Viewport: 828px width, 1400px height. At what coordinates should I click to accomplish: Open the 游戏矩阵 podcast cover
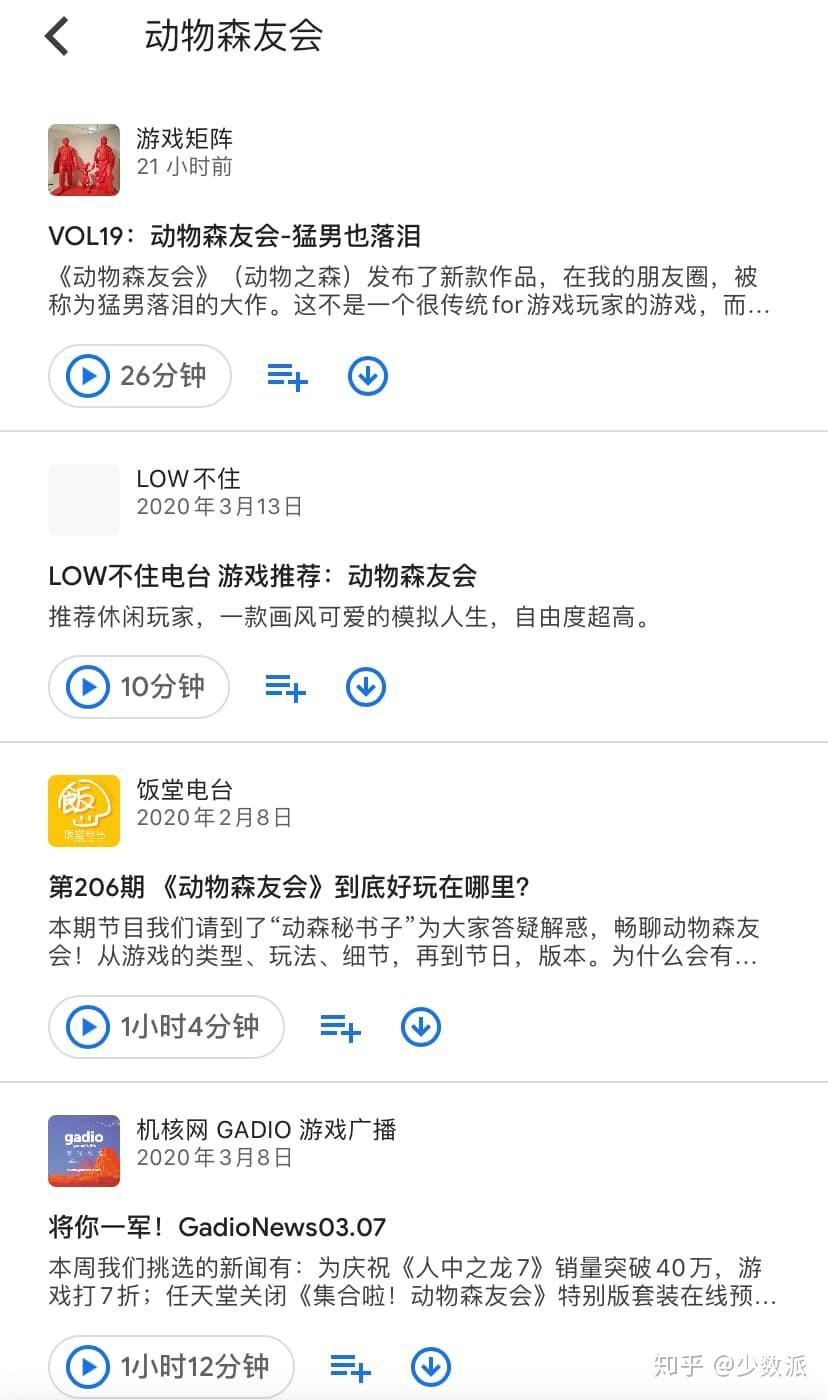click(x=84, y=160)
